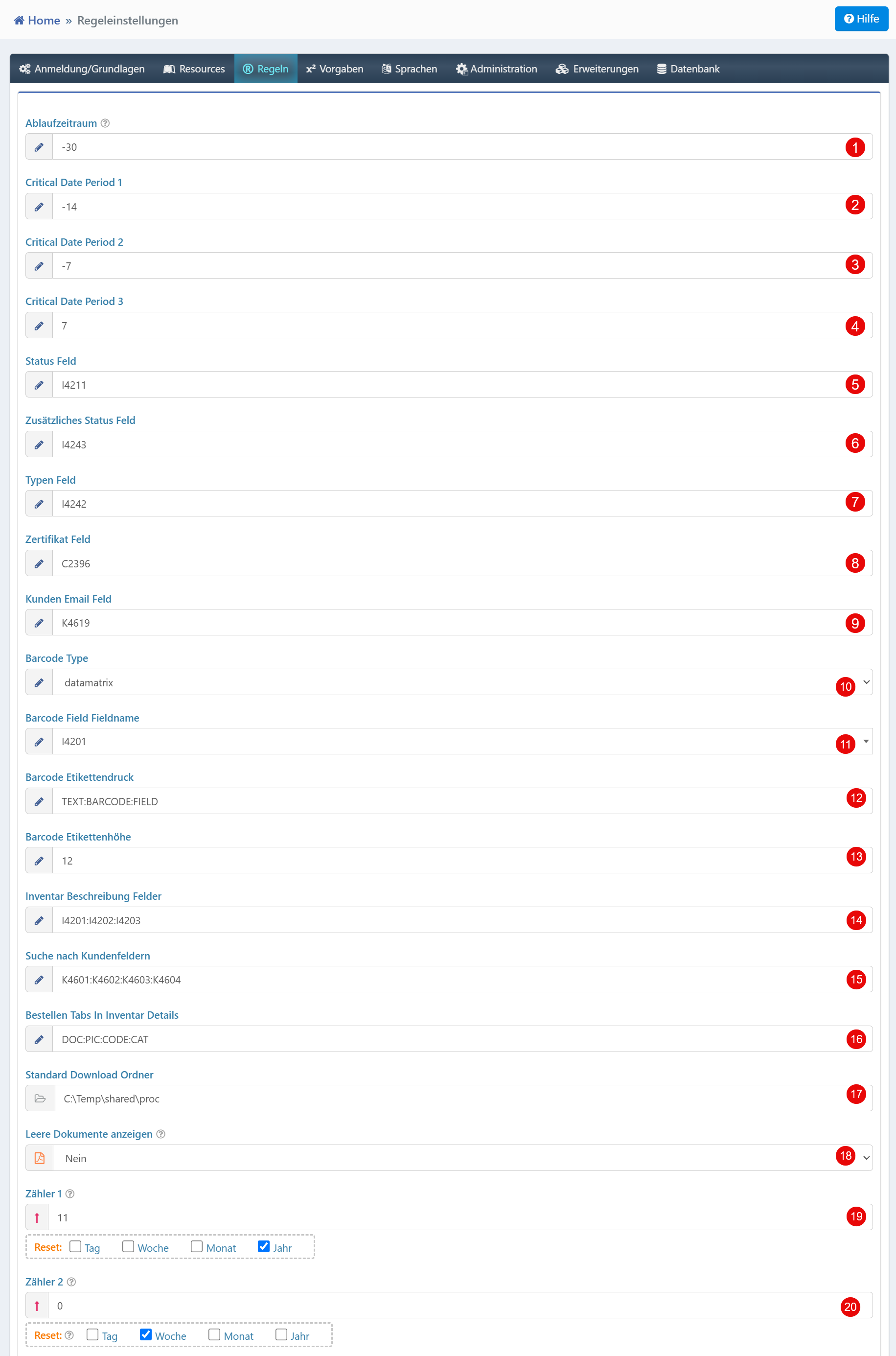Open the Sprachen tab
896x1356 pixels.
coord(409,69)
